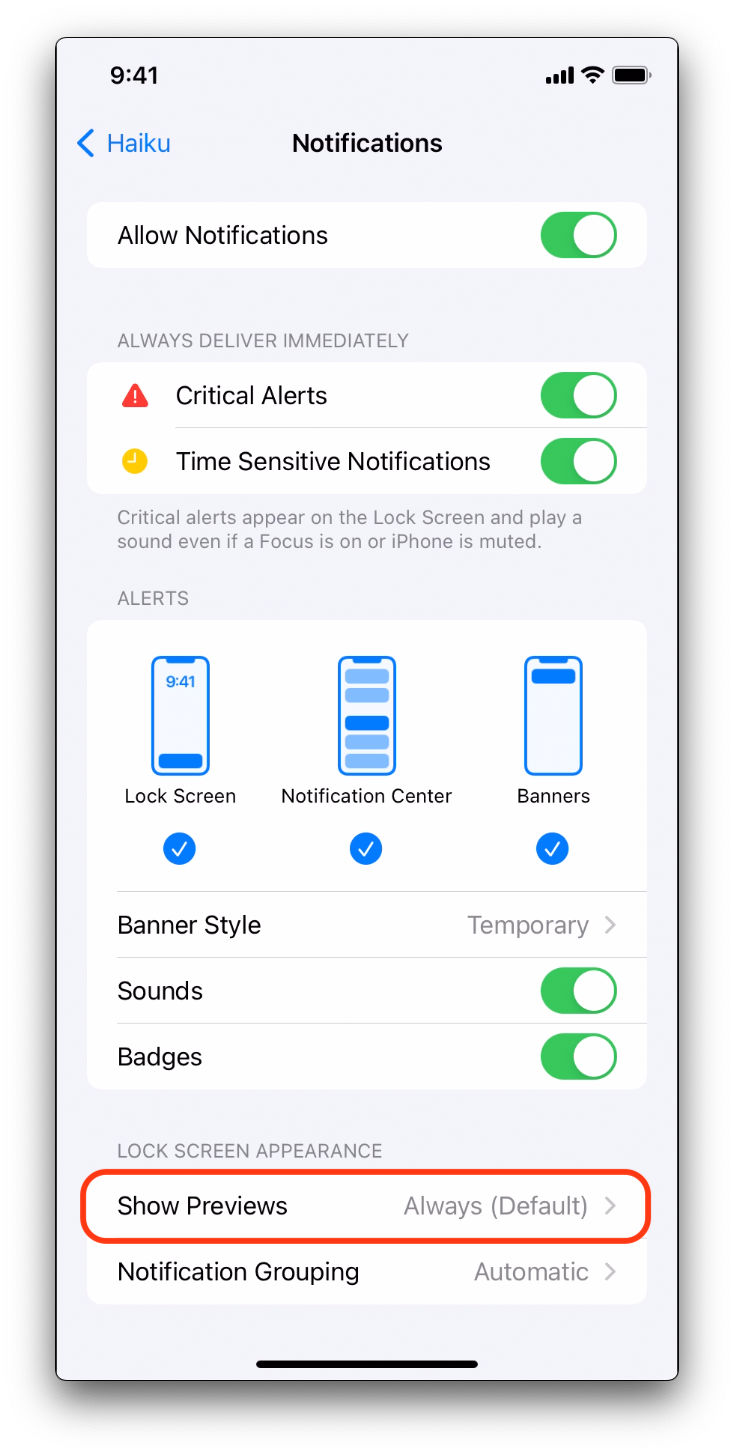Uncheck Banners alerts
Viewport: 734px width, 1454px height.
[552, 849]
